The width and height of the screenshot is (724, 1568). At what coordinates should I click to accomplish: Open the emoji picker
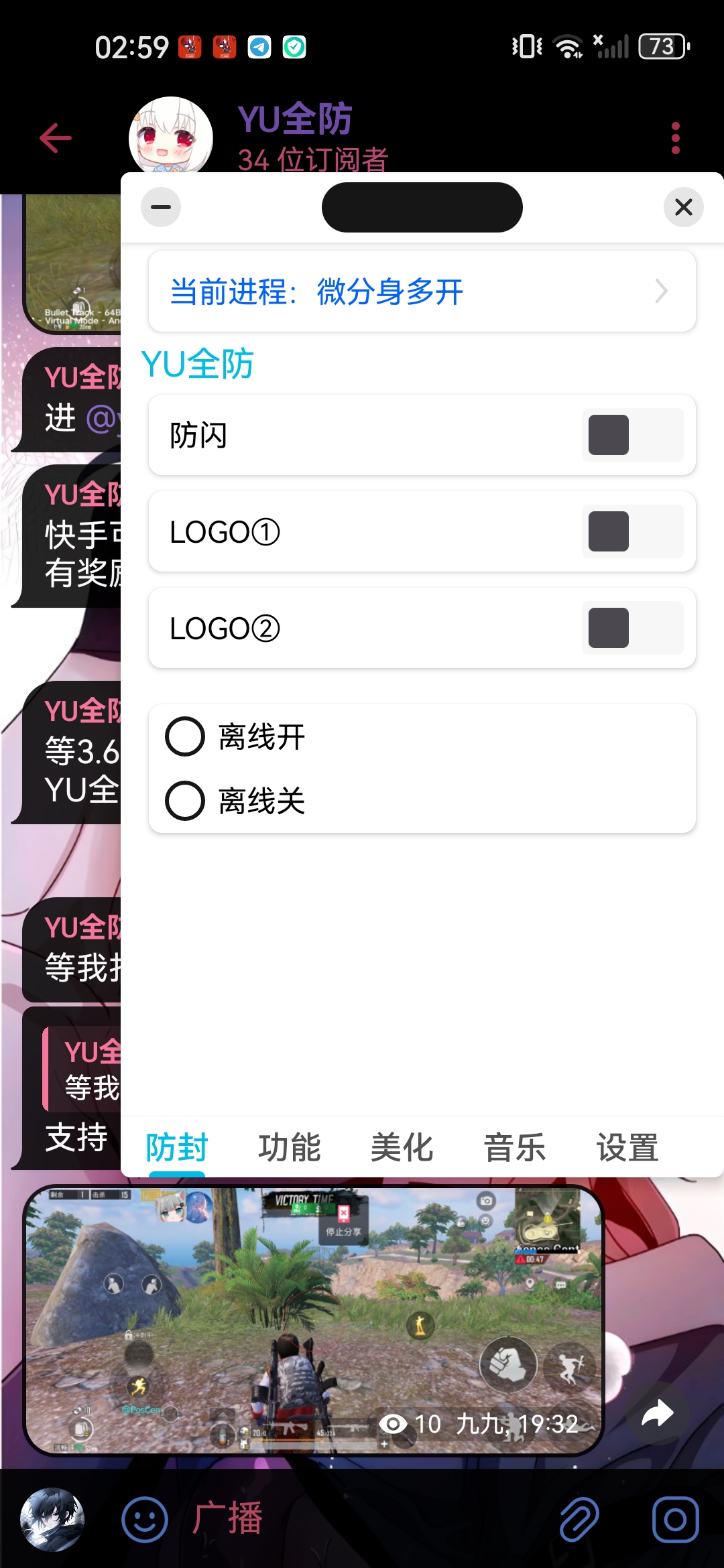pyautogui.click(x=144, y=1520)
